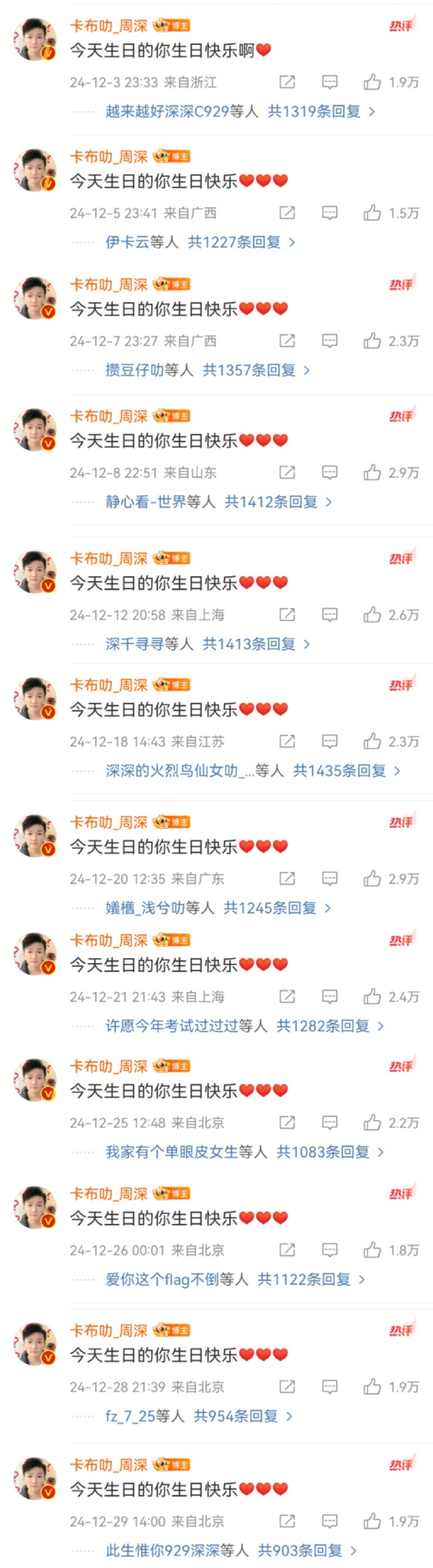
Task: Like the comment dated 24-12-29 14:00
Action: (x=372, y=1521)
